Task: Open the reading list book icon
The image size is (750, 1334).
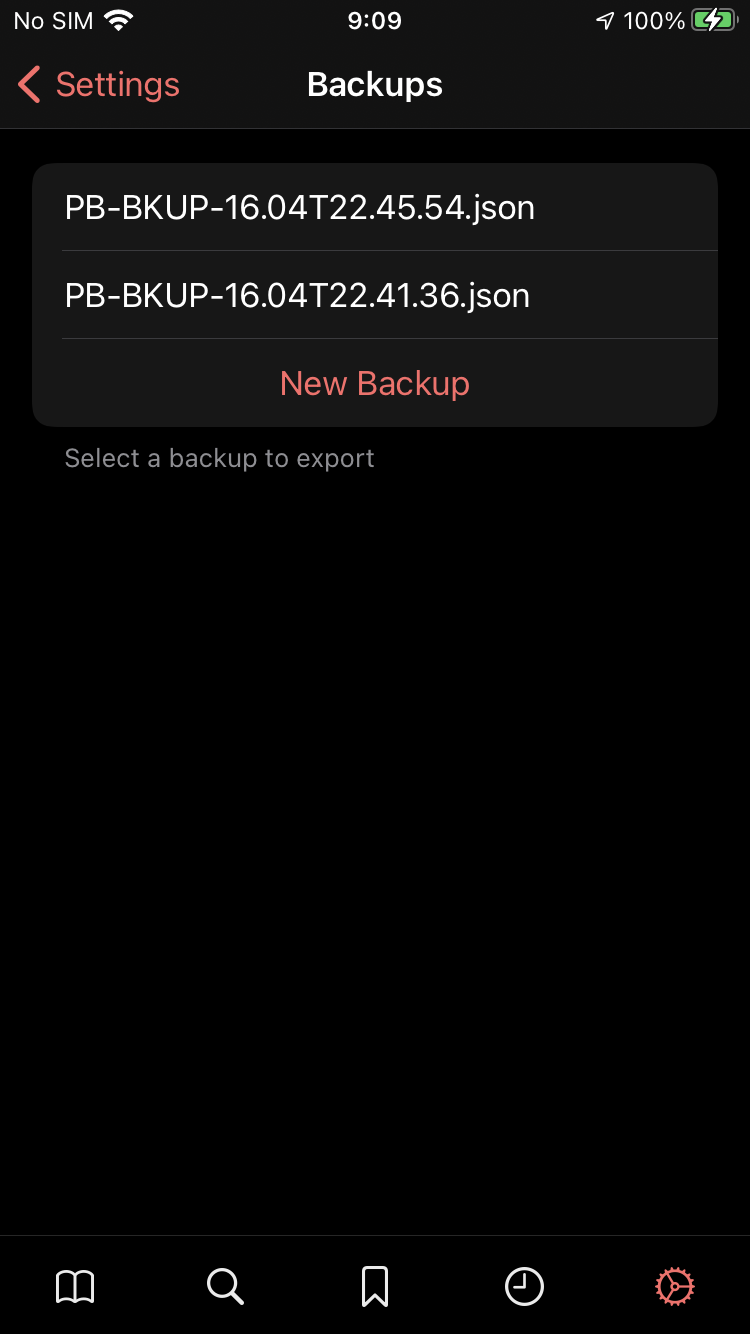Action: click(75, 1287)
